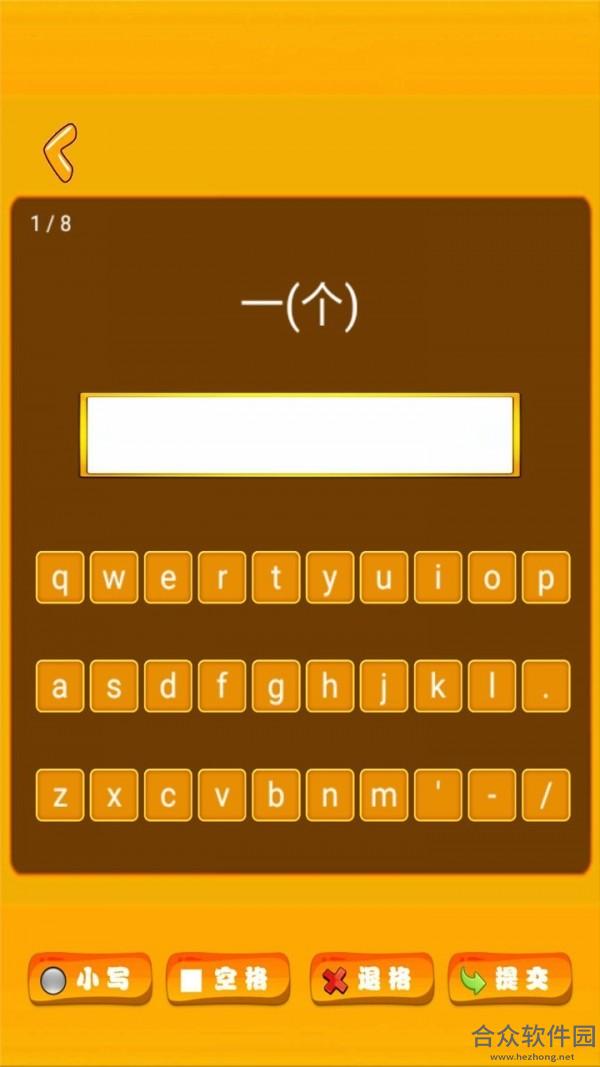
Task: Tap the letter m key
Action: coord(384,795)
